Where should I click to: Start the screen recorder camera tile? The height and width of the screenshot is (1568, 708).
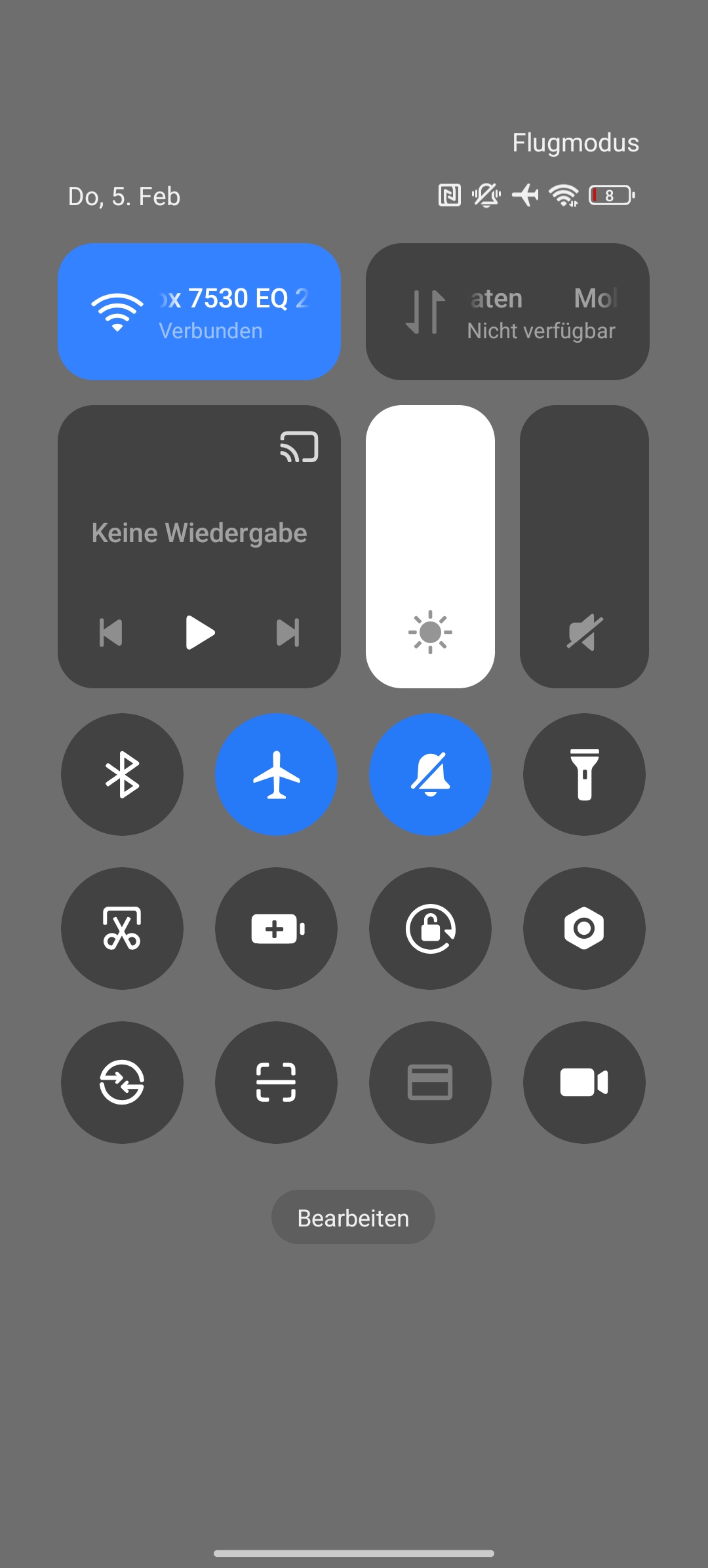coord(583,1082)
